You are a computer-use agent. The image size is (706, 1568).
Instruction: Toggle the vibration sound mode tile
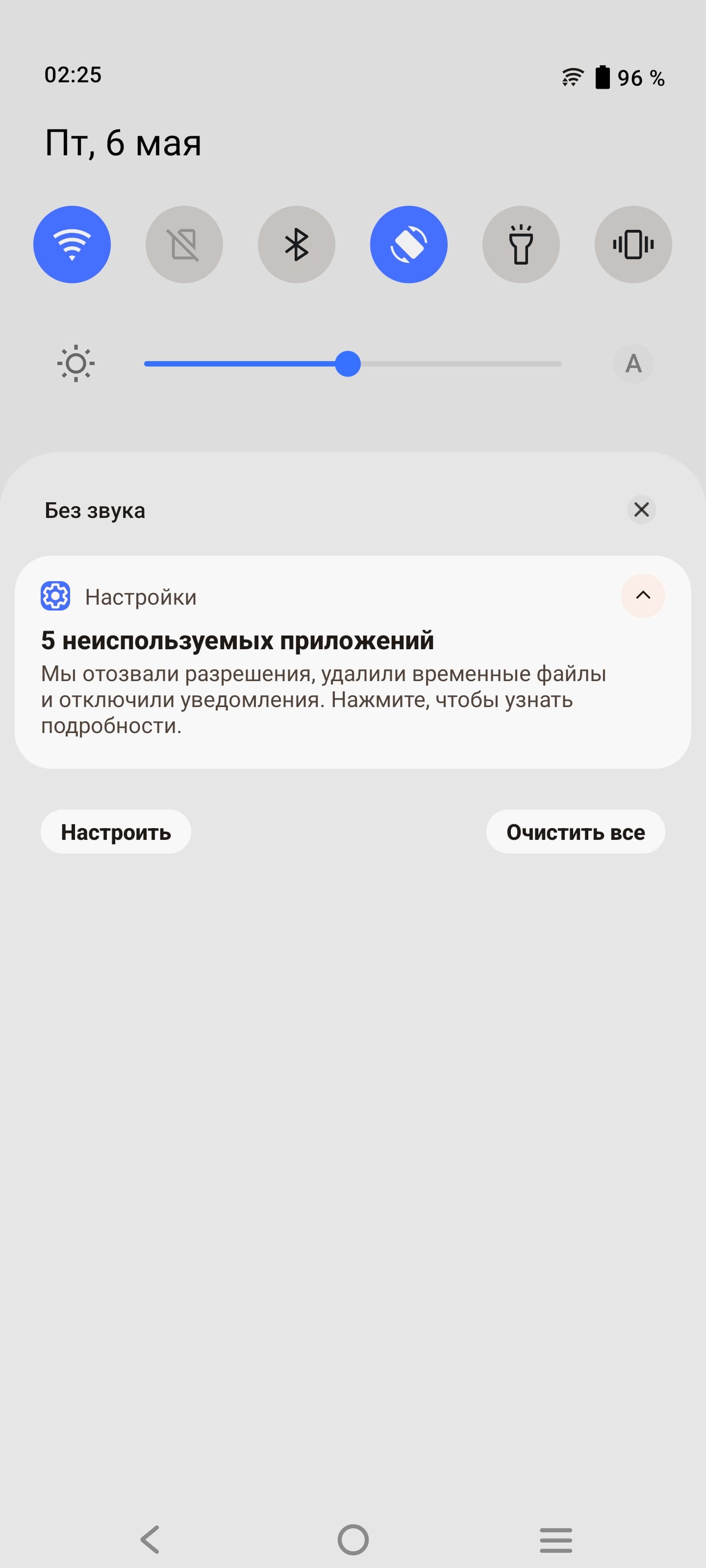633,244
